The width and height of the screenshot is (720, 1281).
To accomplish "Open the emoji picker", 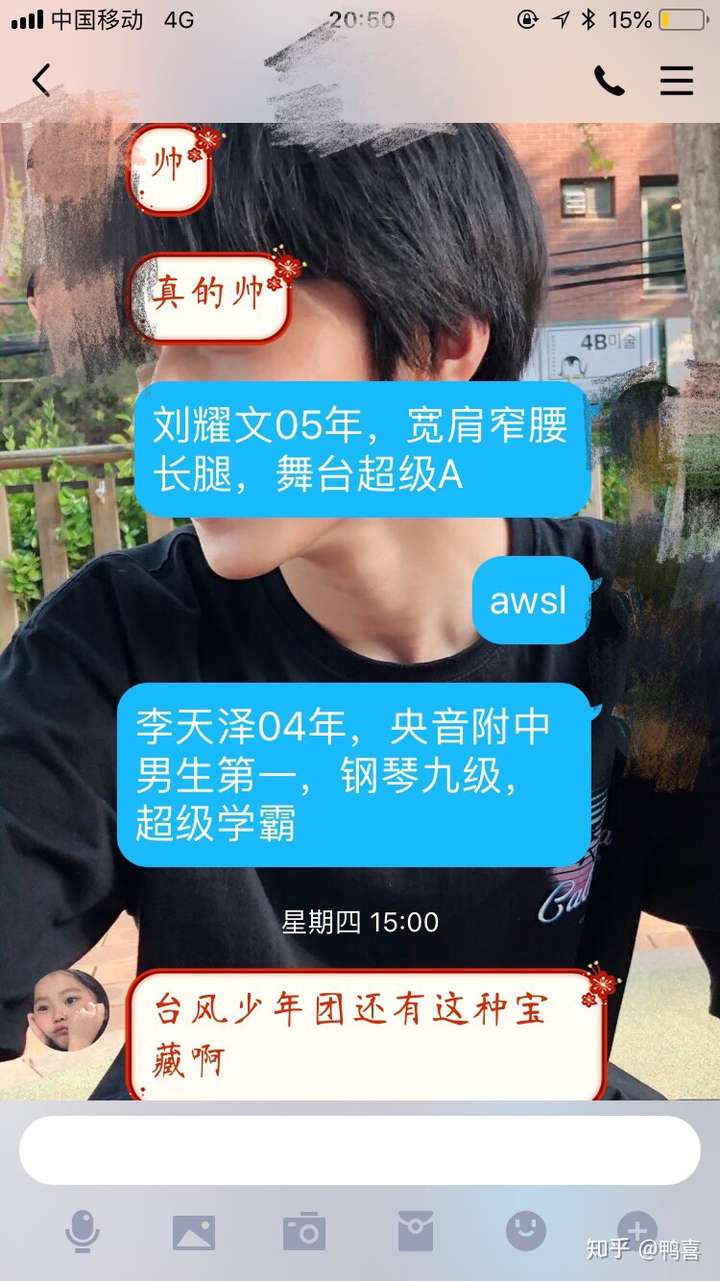I will click(x=526, y=1230).
